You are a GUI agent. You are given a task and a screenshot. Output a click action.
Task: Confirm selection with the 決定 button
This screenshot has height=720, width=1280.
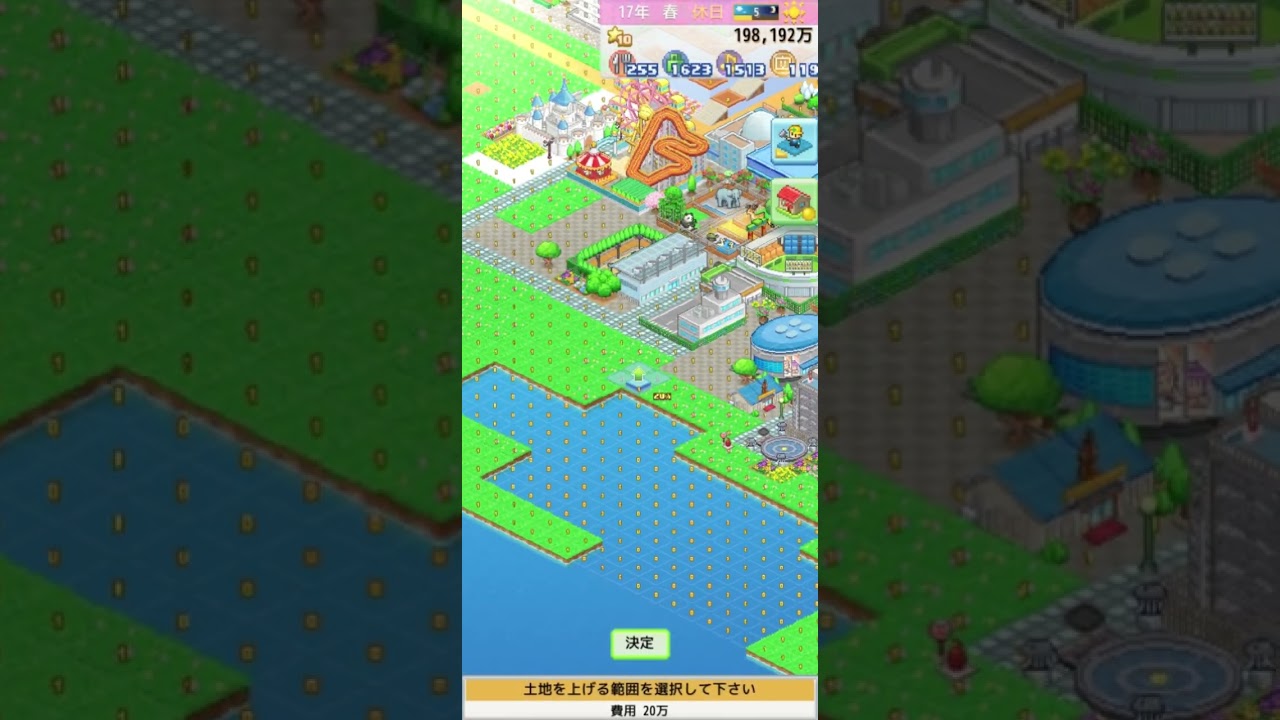pos(640,644)
